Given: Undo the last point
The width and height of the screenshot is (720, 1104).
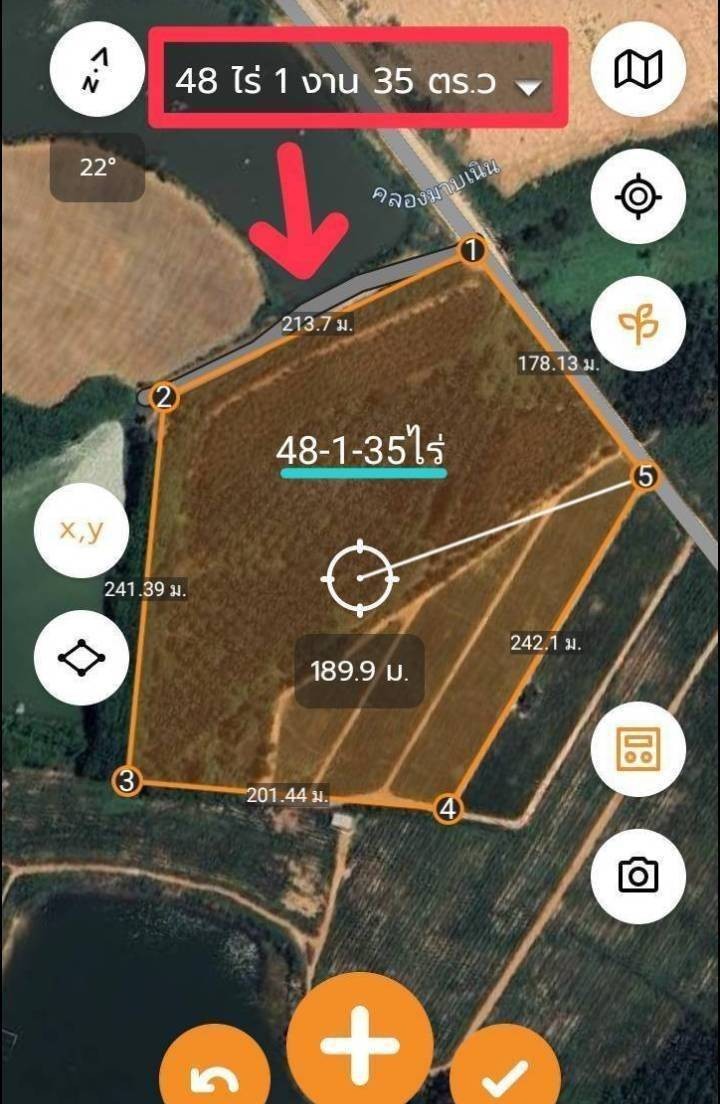Looking at the screenshot, I should 215,1075.
